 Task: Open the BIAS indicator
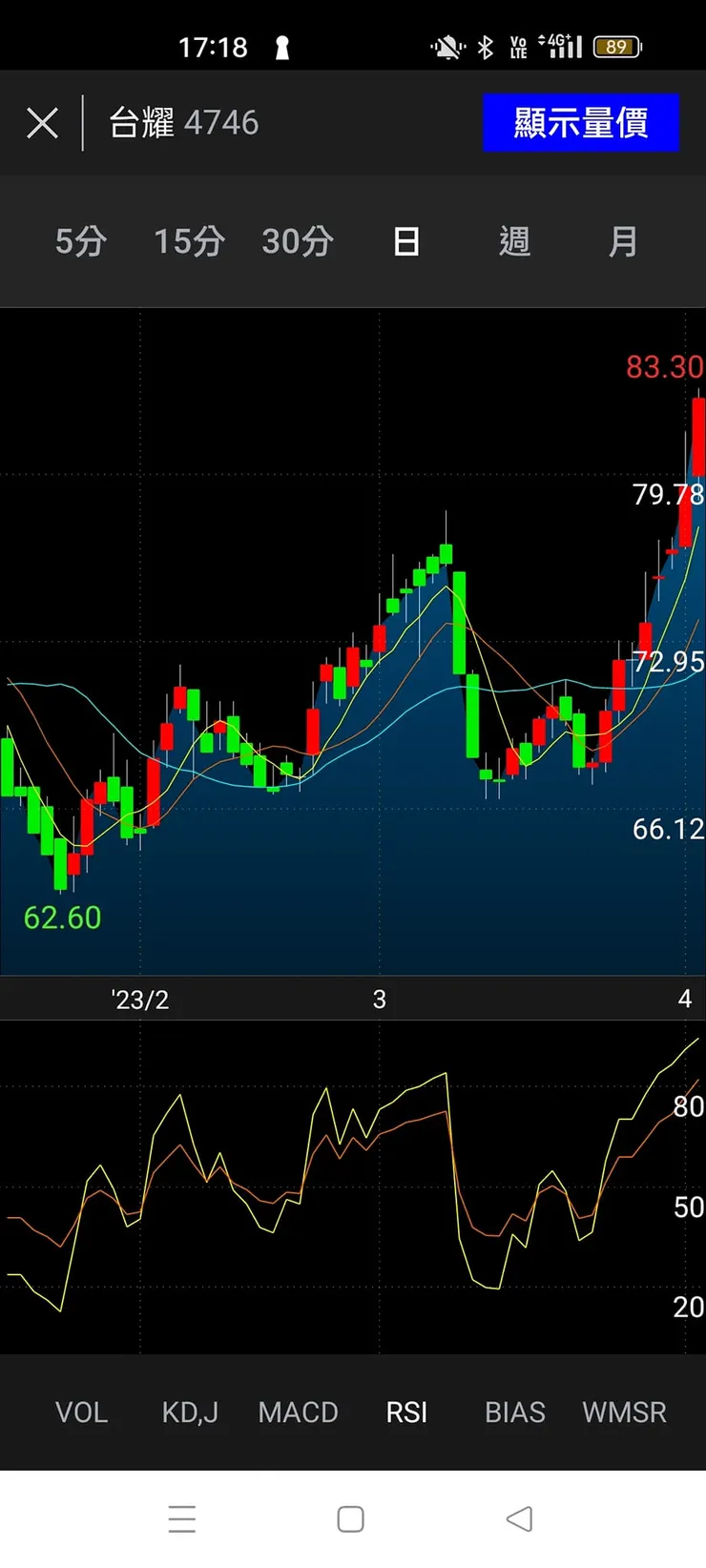click(x=515, y=1412)
